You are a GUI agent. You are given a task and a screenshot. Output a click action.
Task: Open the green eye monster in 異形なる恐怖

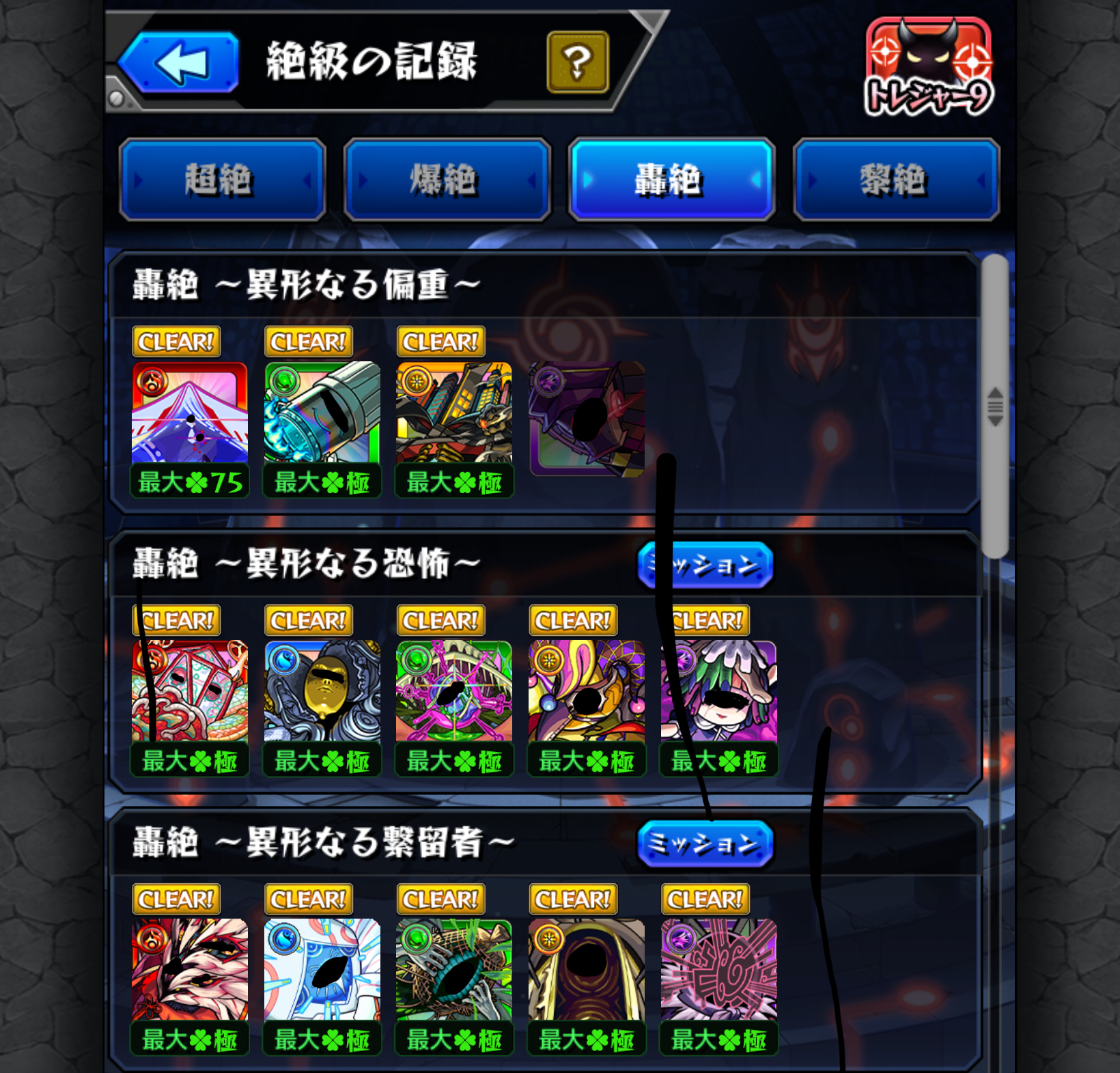(x=454, y=691)
